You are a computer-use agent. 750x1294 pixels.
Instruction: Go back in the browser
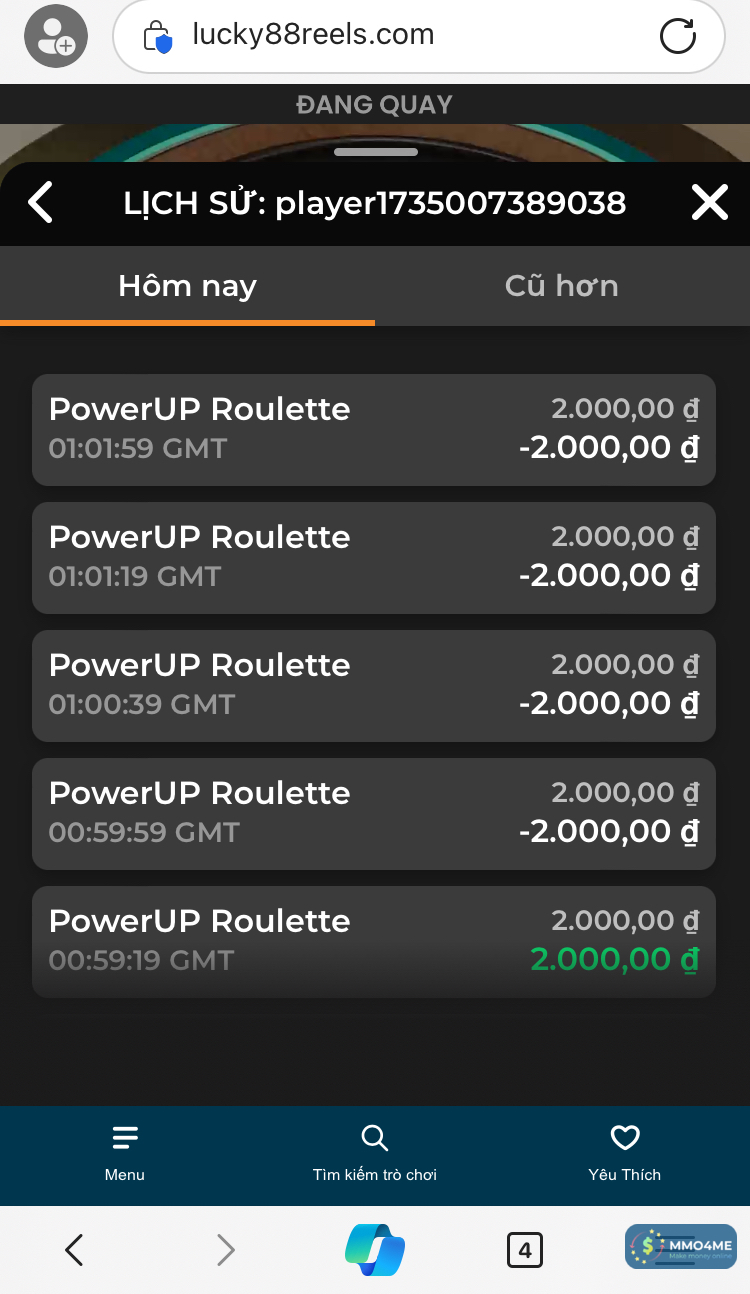74,1249
